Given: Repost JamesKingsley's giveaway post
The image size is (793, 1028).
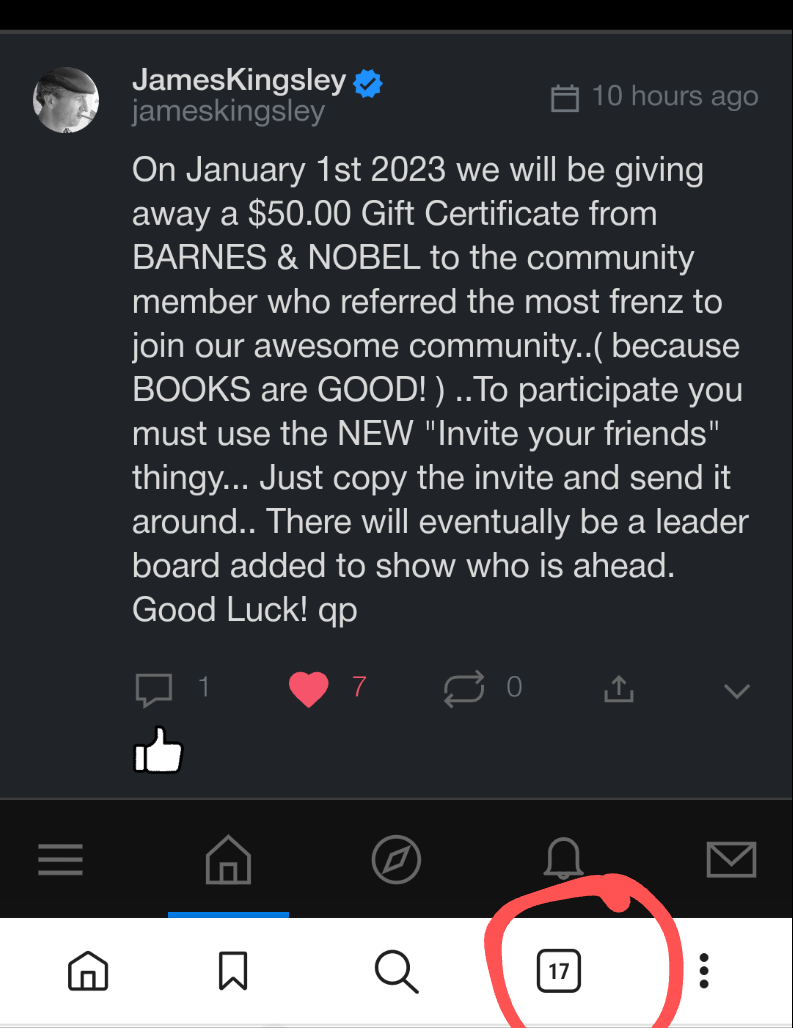Looking at the screenshot, I should click(464, 688).
